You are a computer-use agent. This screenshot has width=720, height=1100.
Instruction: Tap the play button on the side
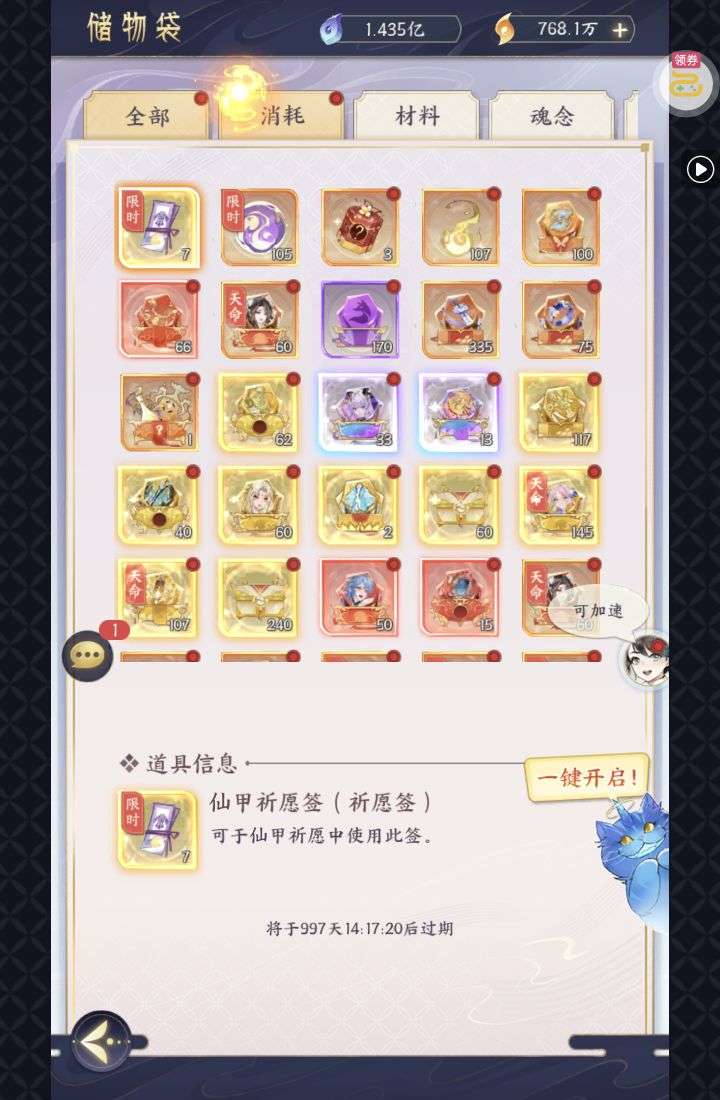click(700, 169)
